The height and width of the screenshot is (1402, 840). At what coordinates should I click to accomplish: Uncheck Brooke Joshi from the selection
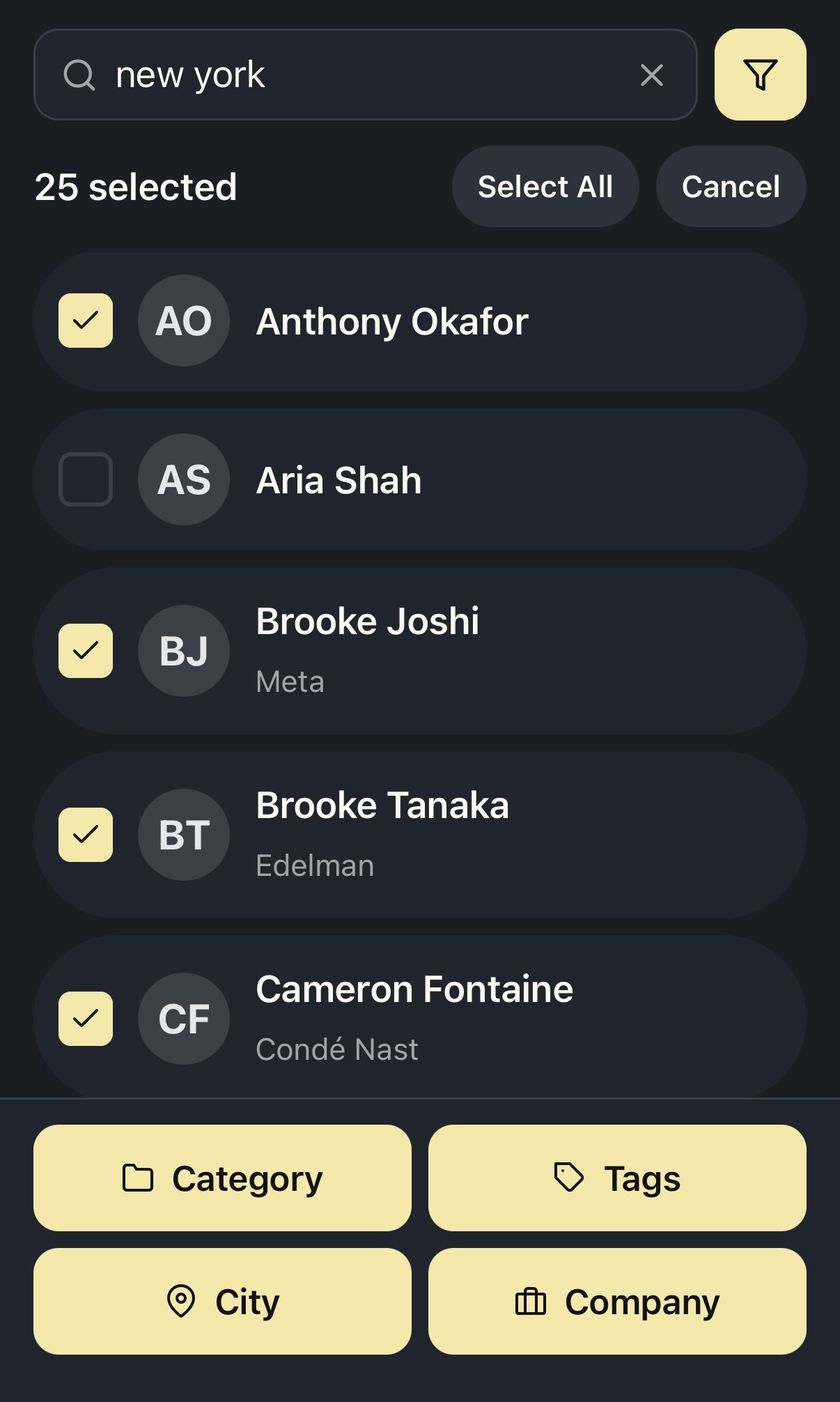click(x=85, y=650)
